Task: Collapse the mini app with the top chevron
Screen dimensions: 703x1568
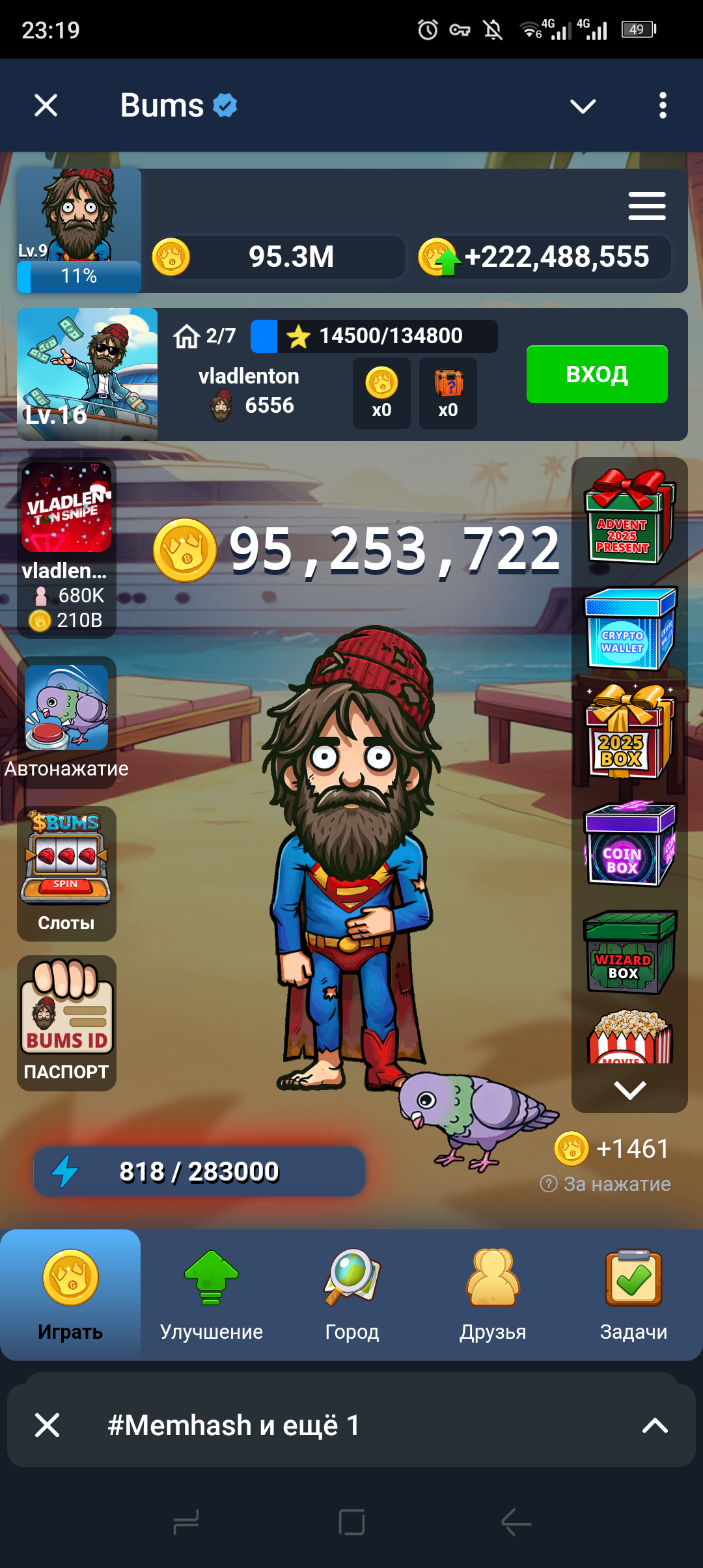Action: [583, 105]
